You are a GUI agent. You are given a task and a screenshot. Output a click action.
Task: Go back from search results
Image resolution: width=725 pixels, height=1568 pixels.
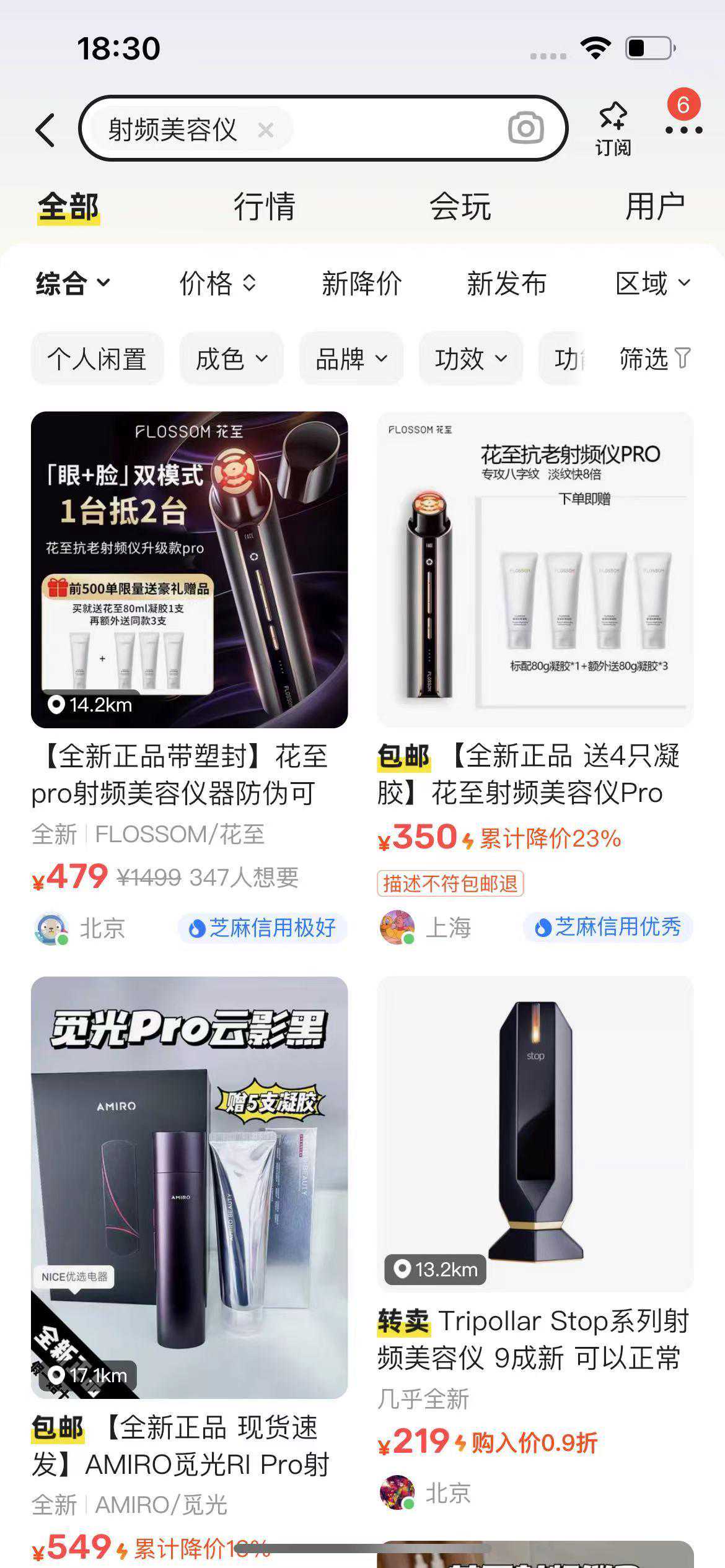(45, 130)
